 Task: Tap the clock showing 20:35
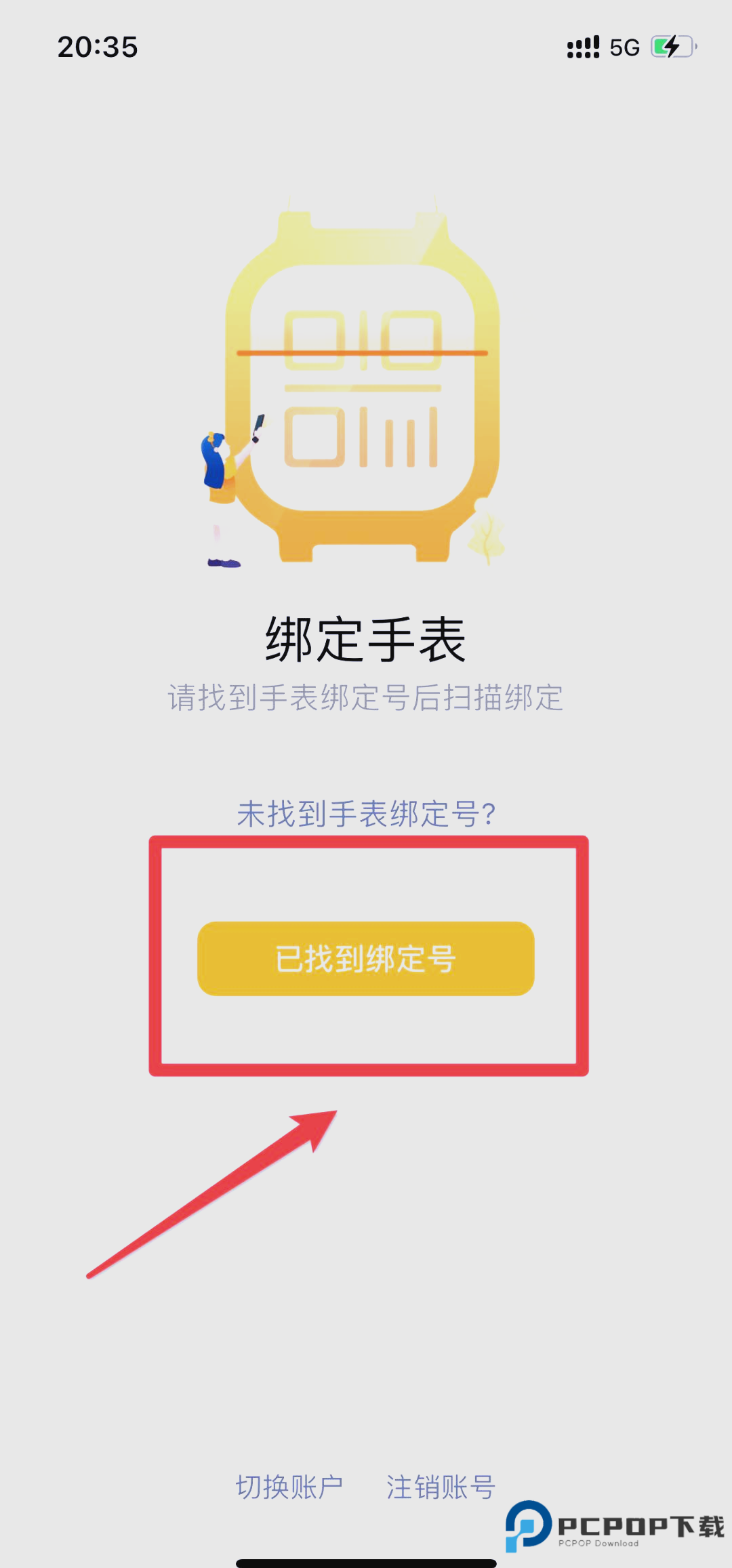tap(99, 46)
